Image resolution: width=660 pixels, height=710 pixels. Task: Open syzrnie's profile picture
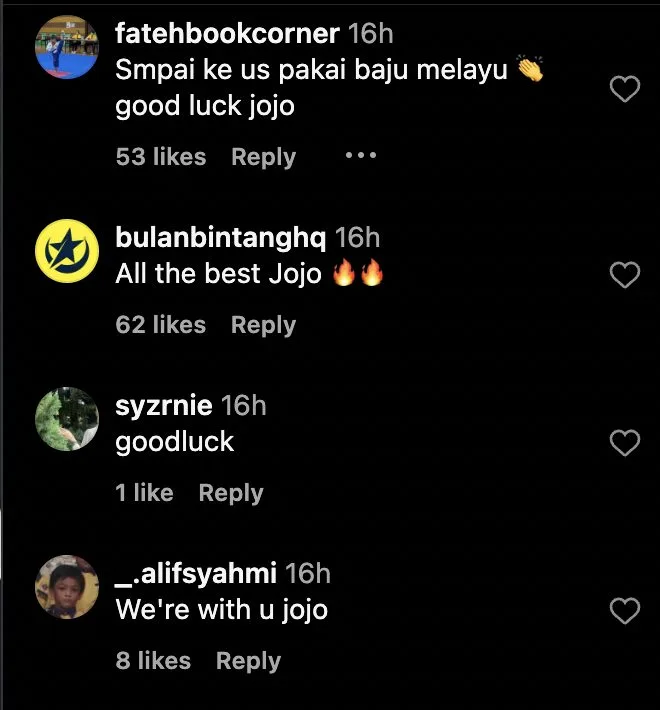(x=67, y=420)
